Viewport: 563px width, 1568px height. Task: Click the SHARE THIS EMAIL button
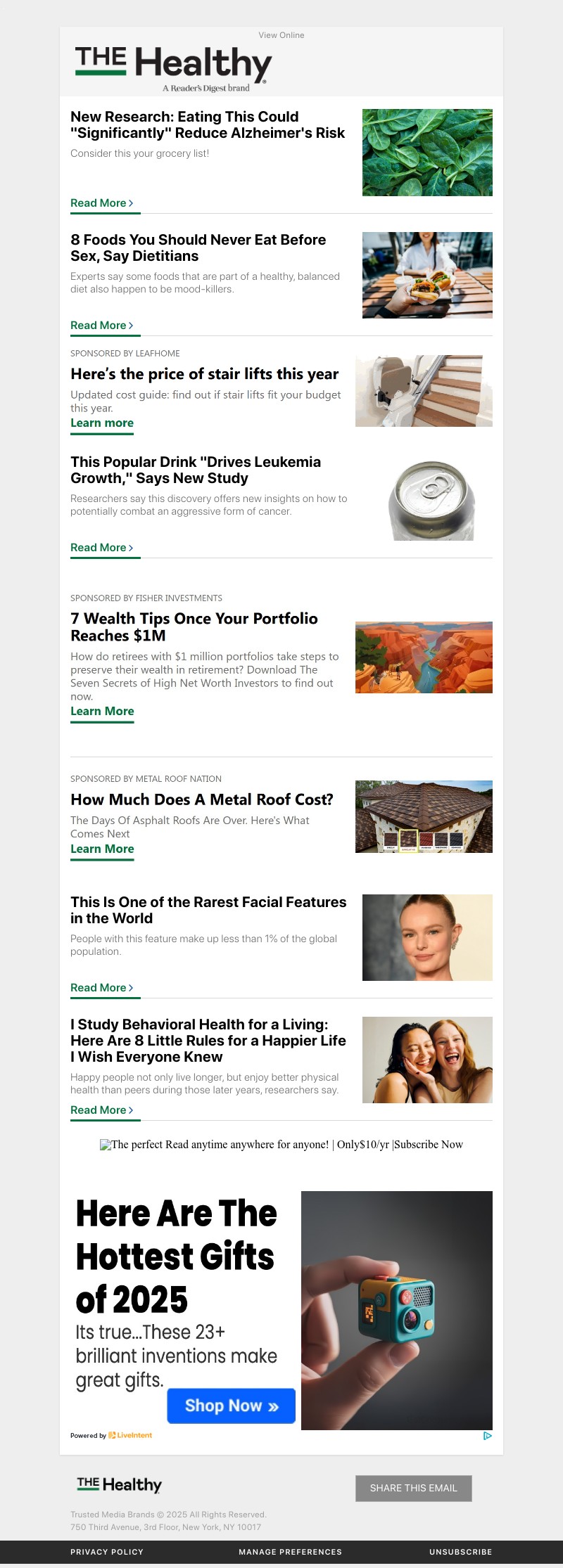point(413,1488)
